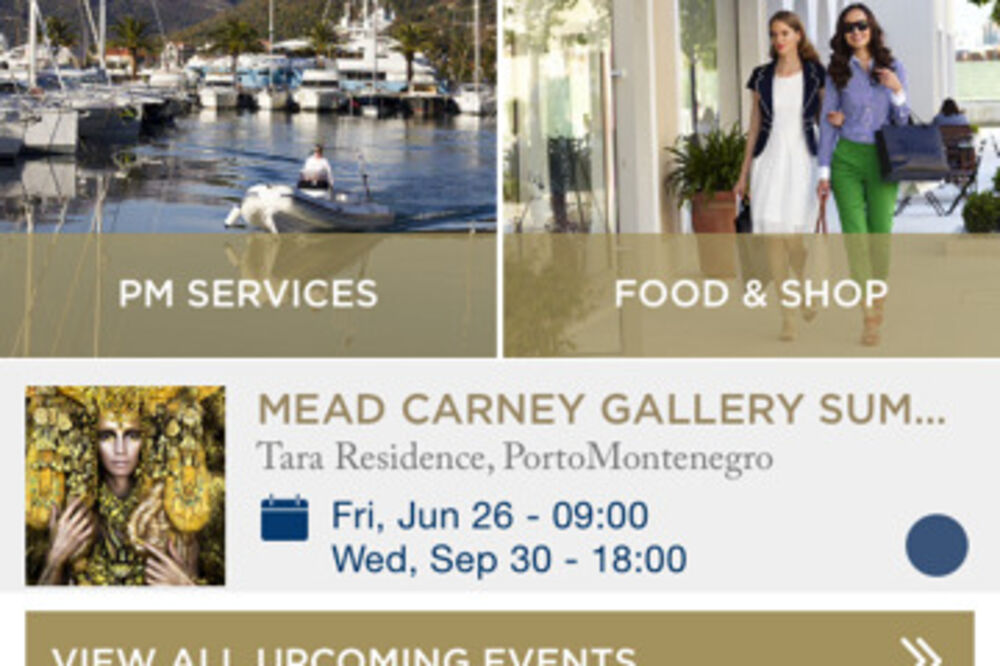Viewport: 1000px width, 666px height.
Task: Open the Mead Carney Gallery event
Action: click(x=600, y=410)
